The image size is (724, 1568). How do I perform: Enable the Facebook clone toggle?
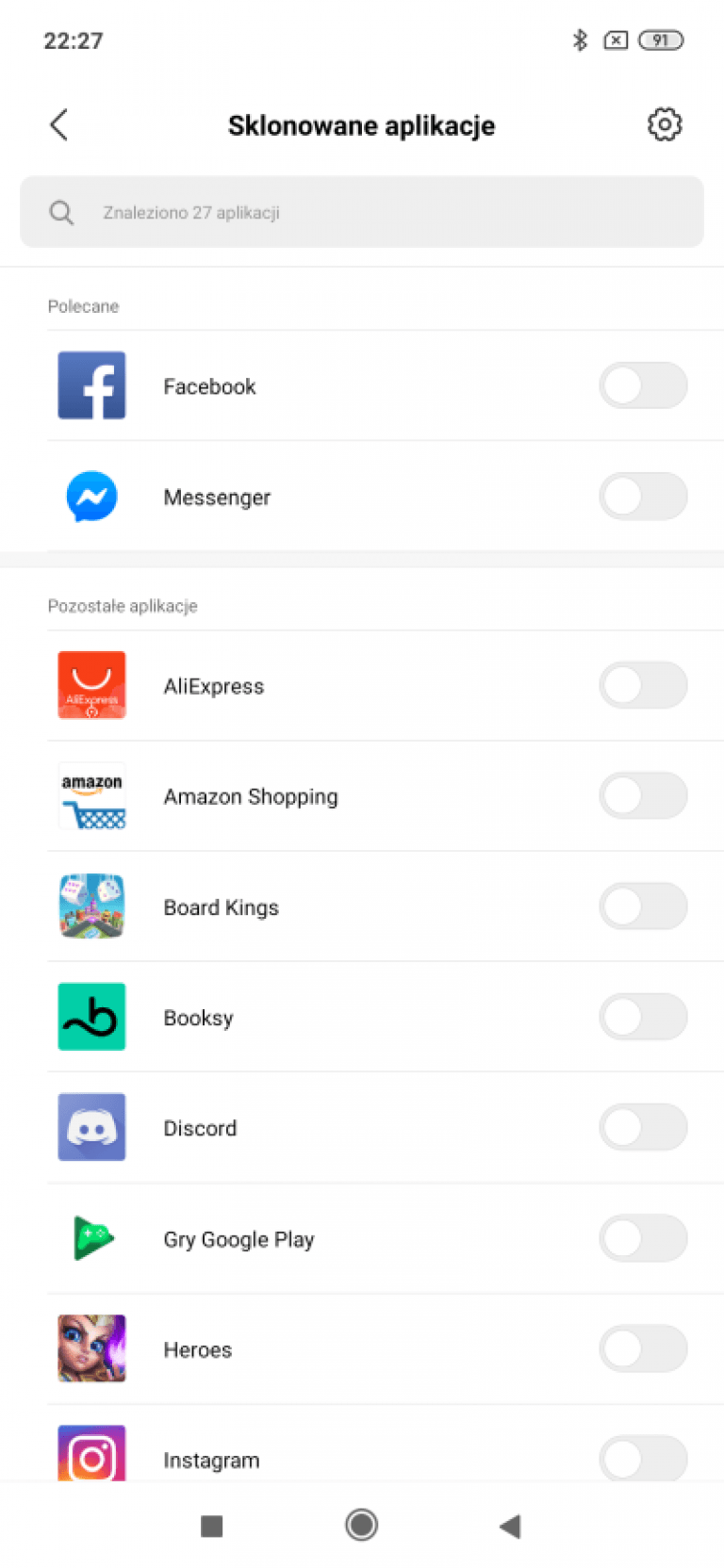[x=643, y=385]
